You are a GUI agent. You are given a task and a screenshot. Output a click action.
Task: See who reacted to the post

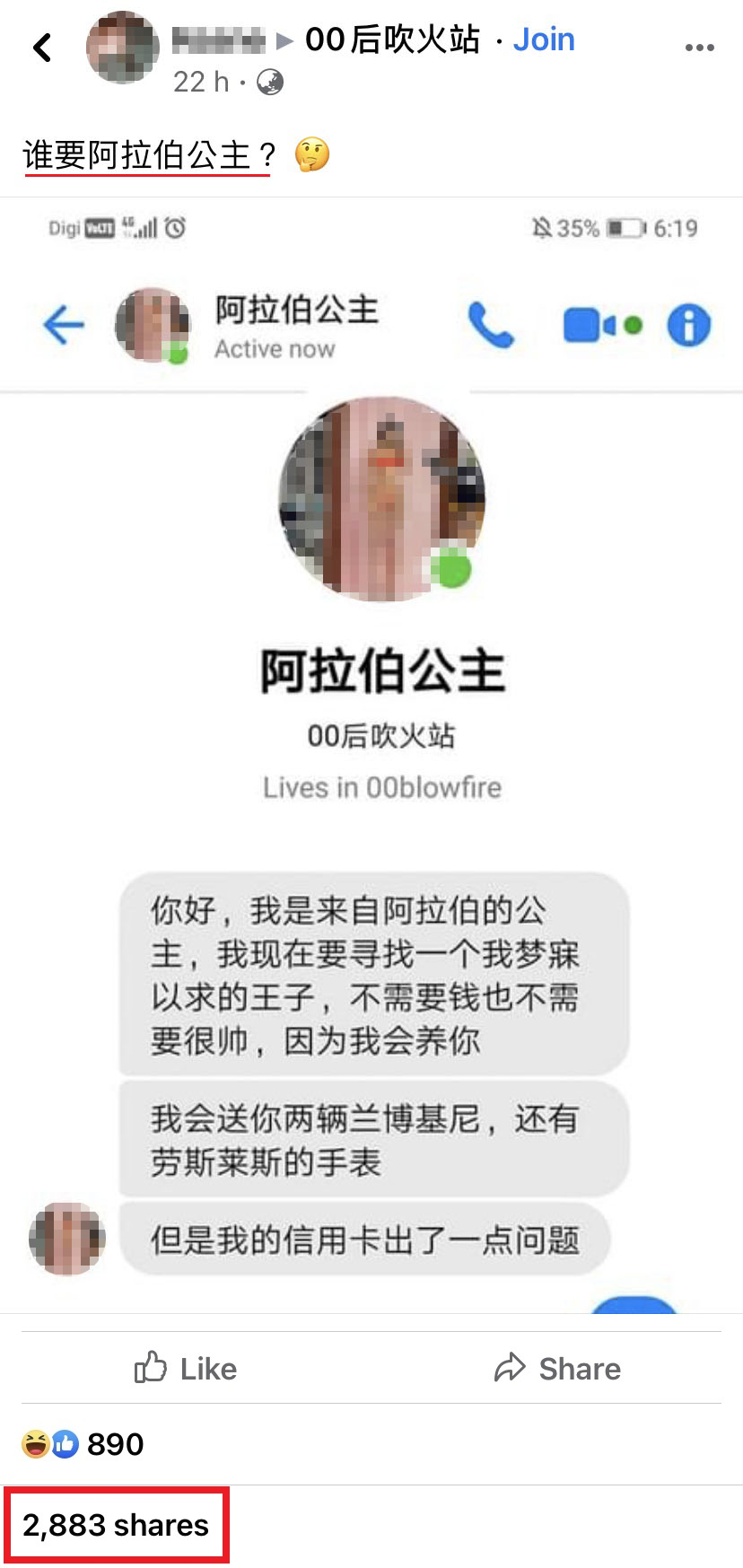[x=83, y=1444]
